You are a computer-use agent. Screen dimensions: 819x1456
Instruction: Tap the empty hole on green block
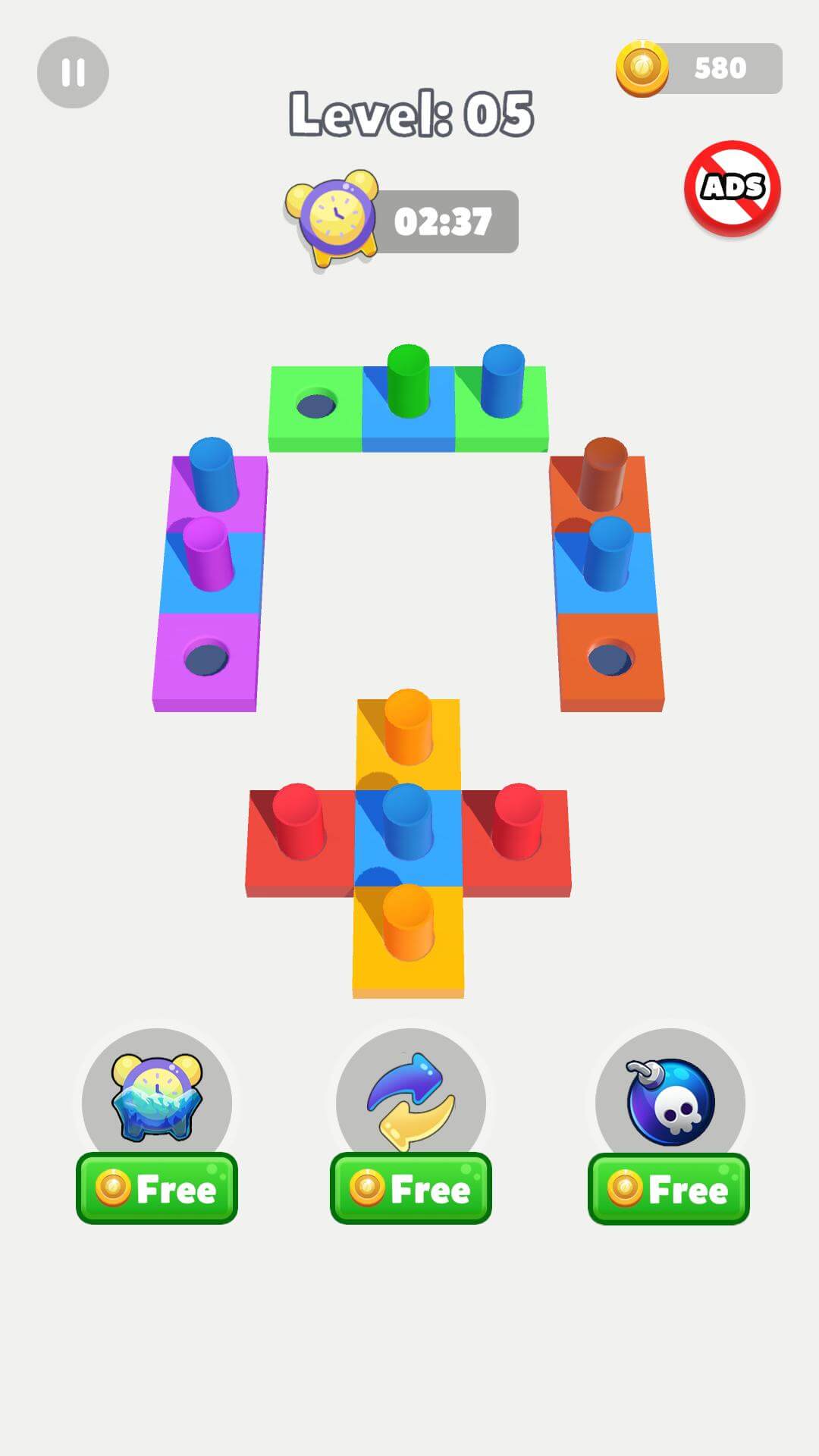click(x=316, y=404)
